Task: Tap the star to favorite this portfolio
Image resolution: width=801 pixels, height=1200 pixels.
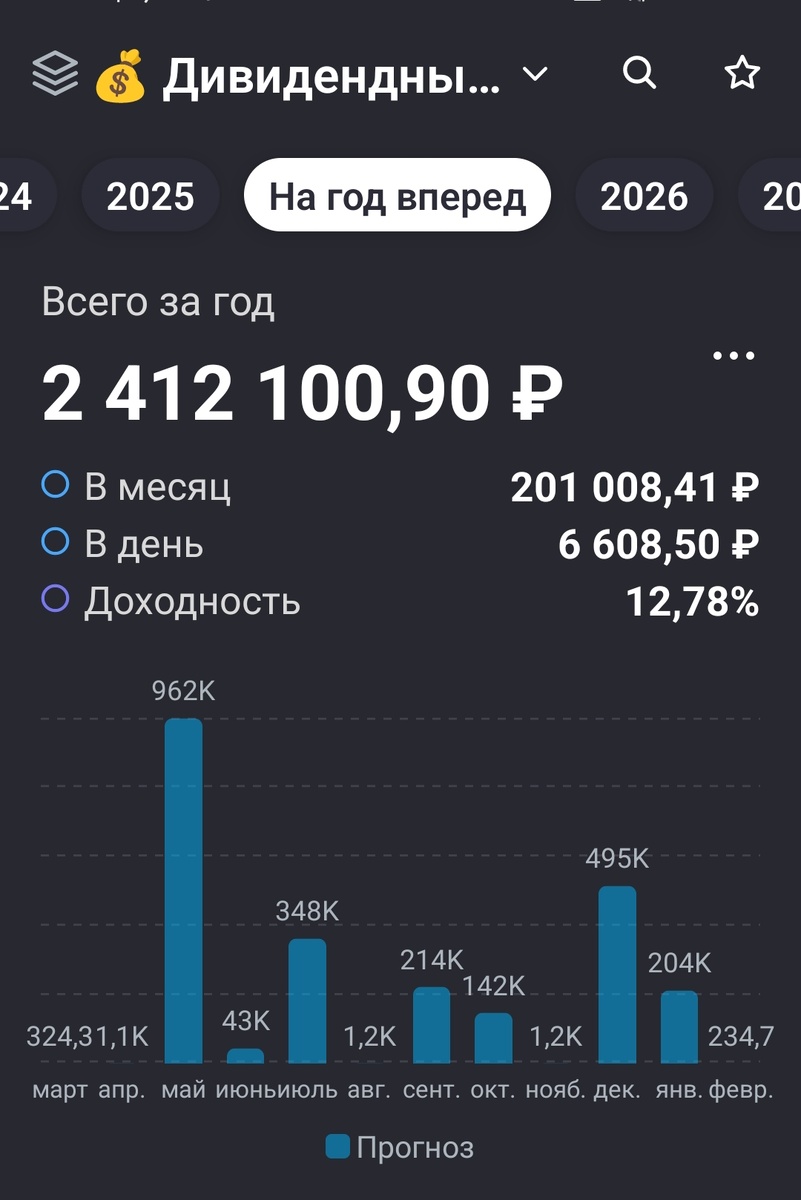Action: [x=741, y=74]
